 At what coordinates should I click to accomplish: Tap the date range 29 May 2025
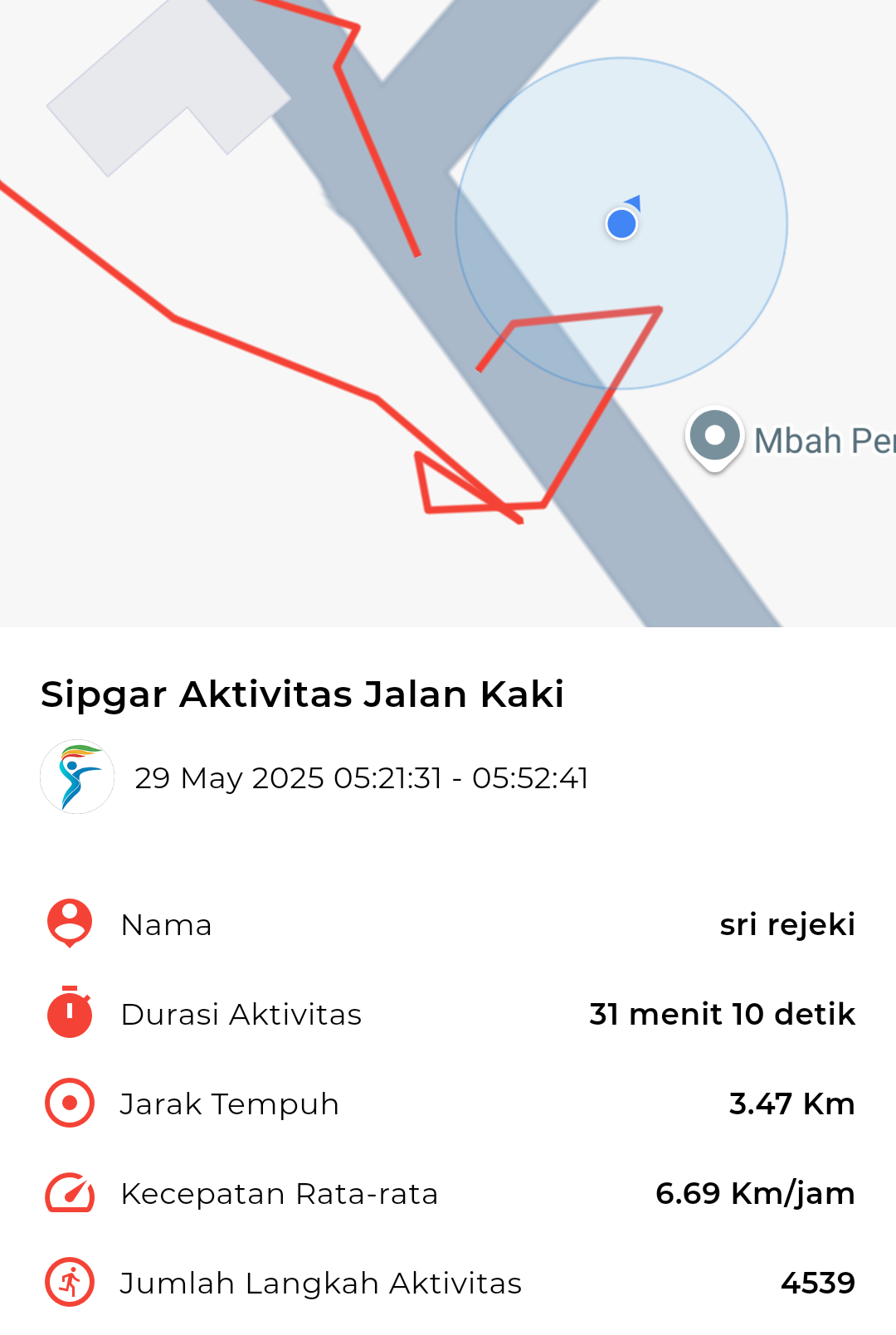(x=363, y=778)
